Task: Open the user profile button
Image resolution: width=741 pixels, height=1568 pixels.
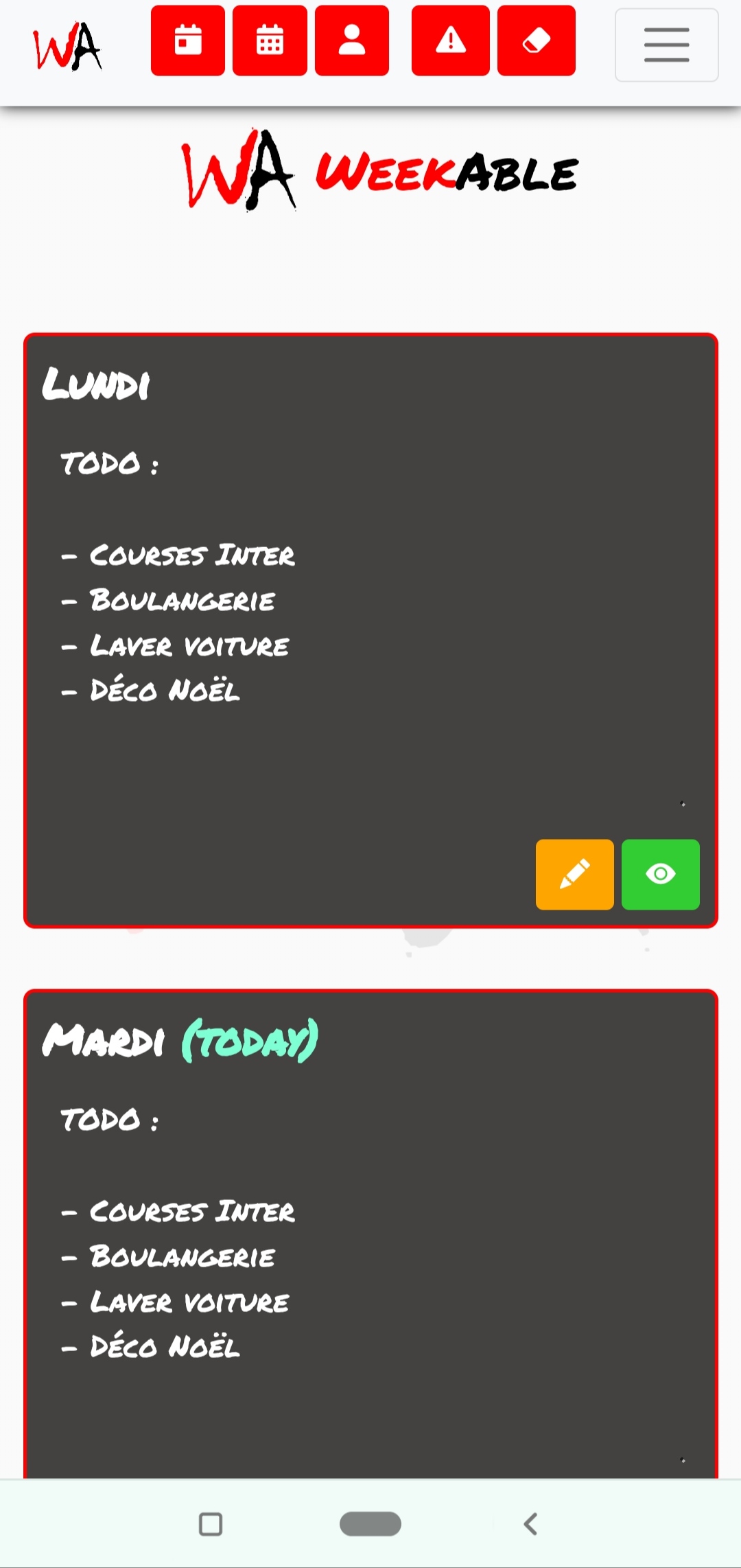Action: click(x=352, y=41)
